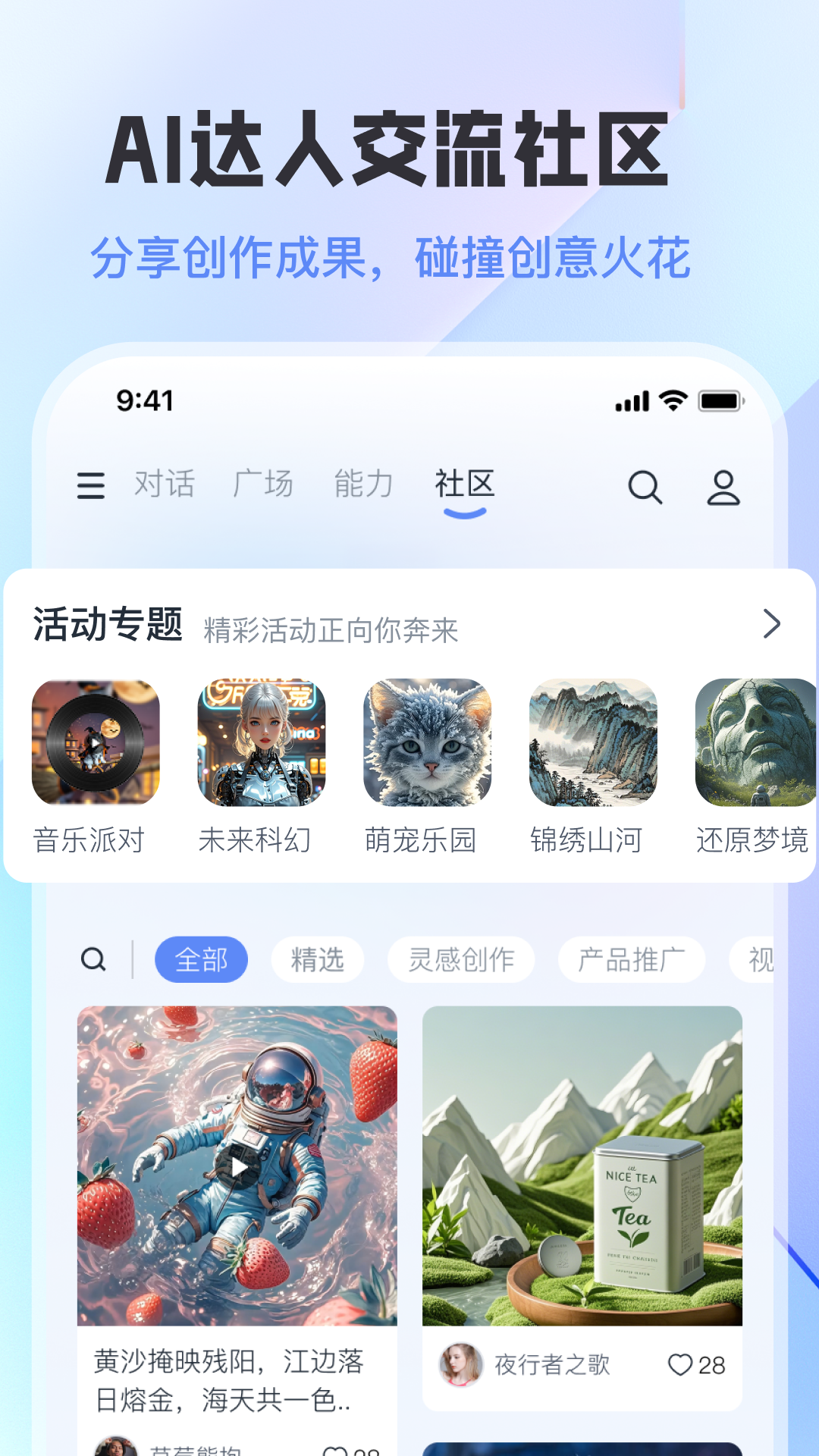The width and height of the screenshot is (819, 1456).
Task: Open the 黄沙掩映残阳 post text
Action: pos(227,1380)
